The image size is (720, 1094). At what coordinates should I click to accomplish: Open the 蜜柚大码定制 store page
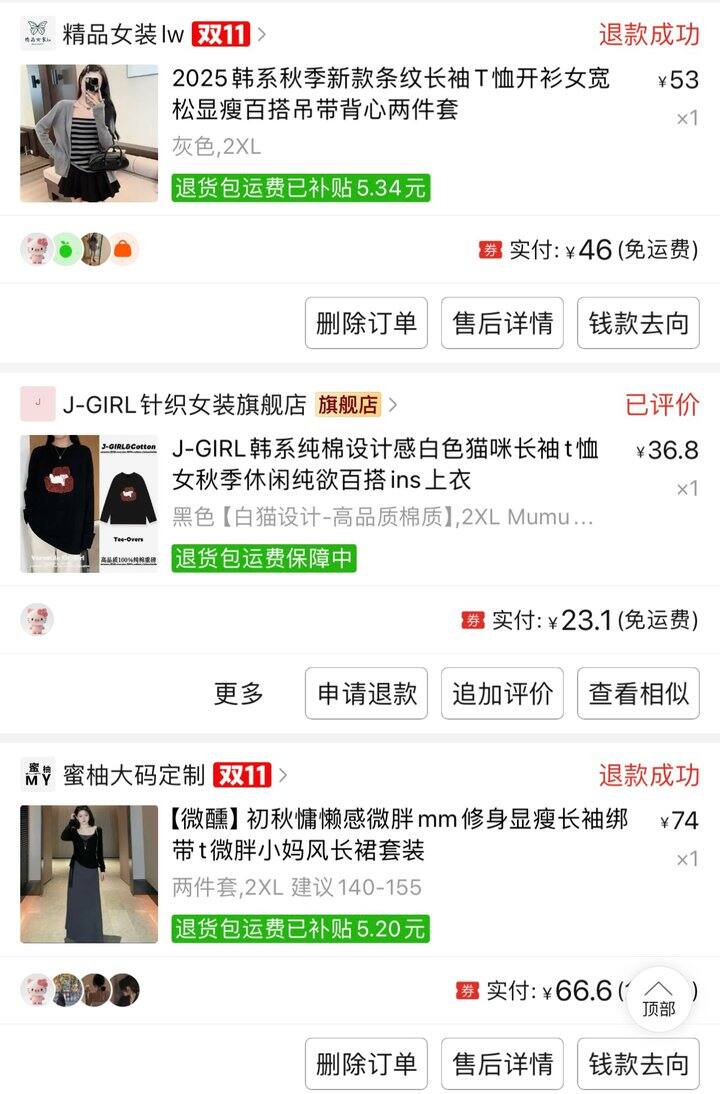[x=134, y=775]
